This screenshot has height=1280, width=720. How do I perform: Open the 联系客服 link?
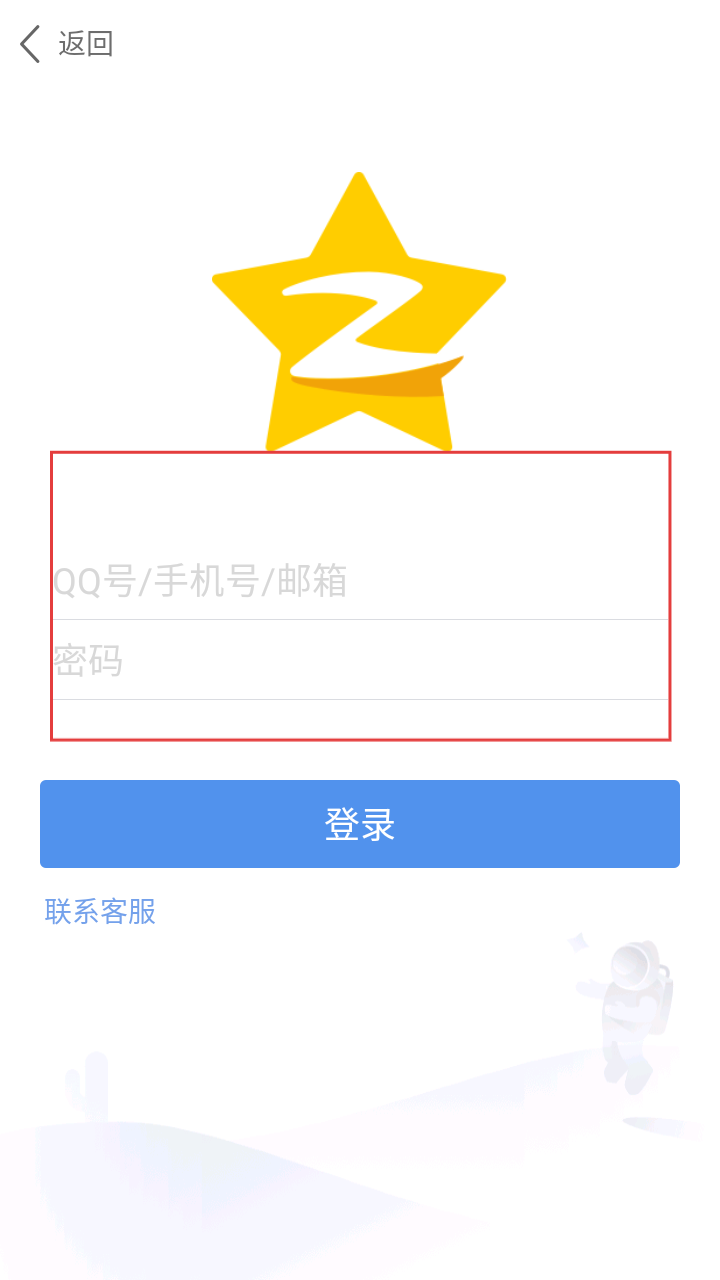100,911
